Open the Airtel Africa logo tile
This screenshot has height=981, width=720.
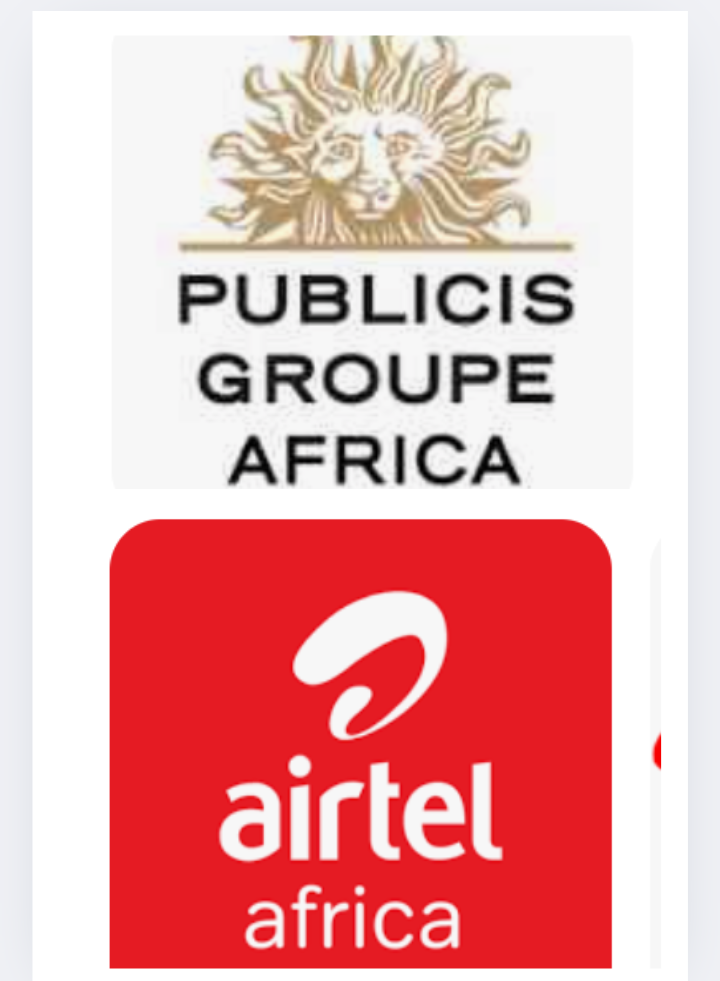coord(360,745)
